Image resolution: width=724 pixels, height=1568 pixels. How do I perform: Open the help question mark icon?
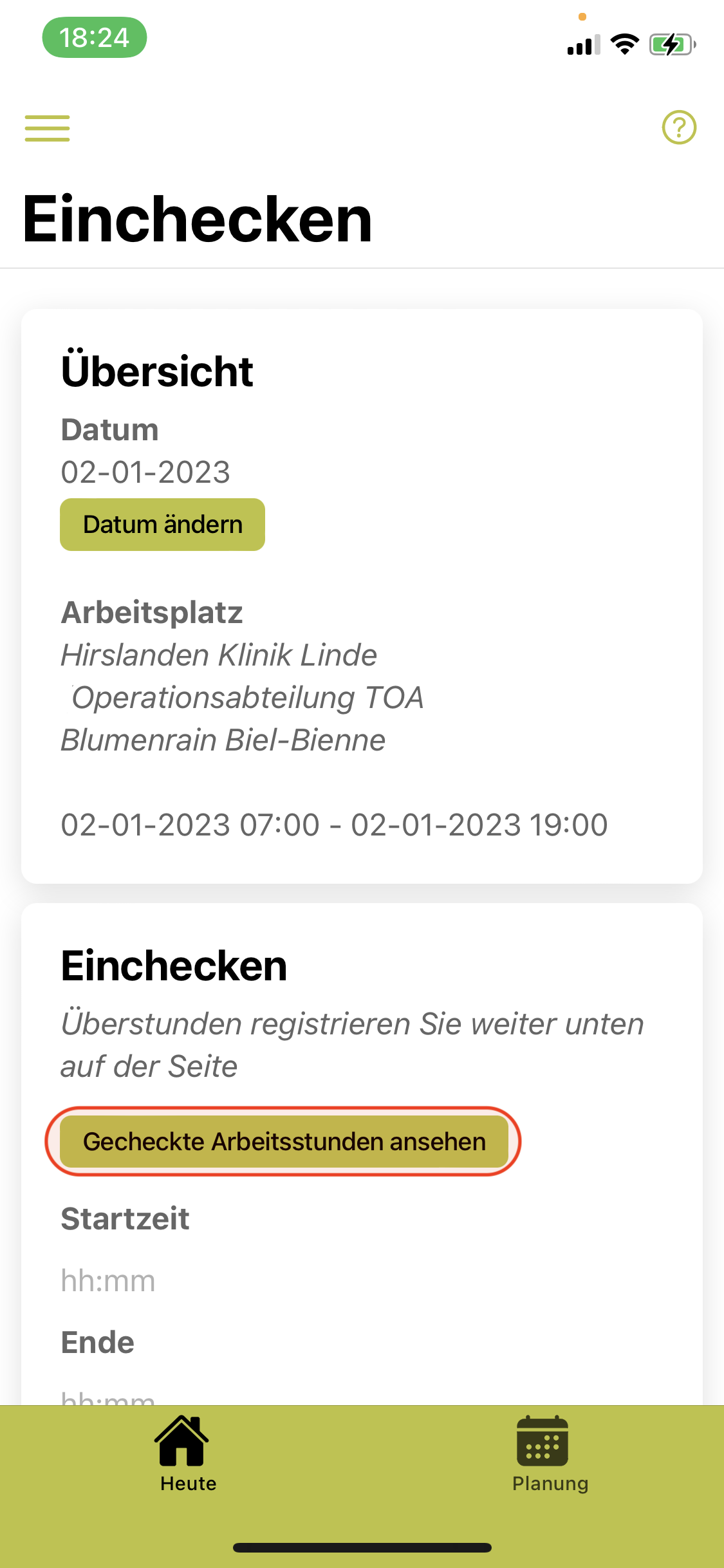click(x=679, y=127)
